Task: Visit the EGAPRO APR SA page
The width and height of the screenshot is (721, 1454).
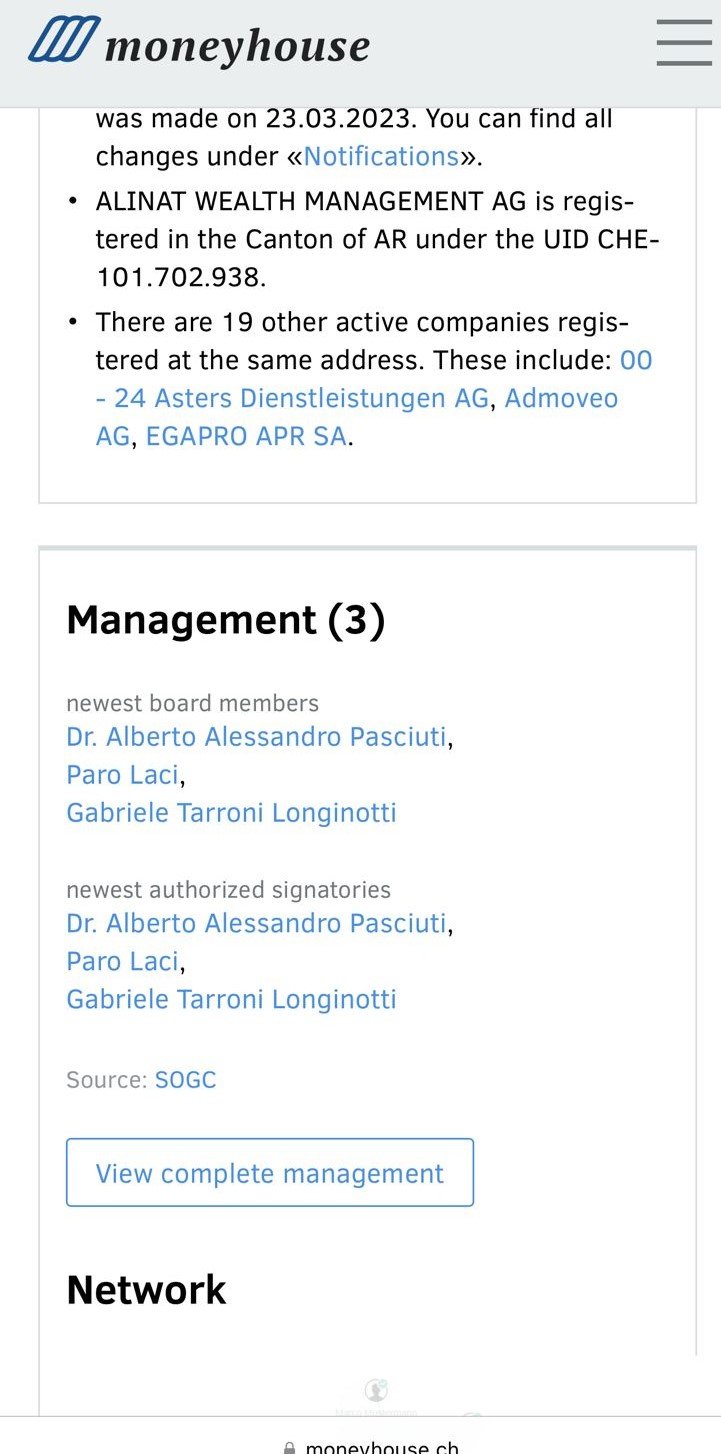Action: (246, 437)
